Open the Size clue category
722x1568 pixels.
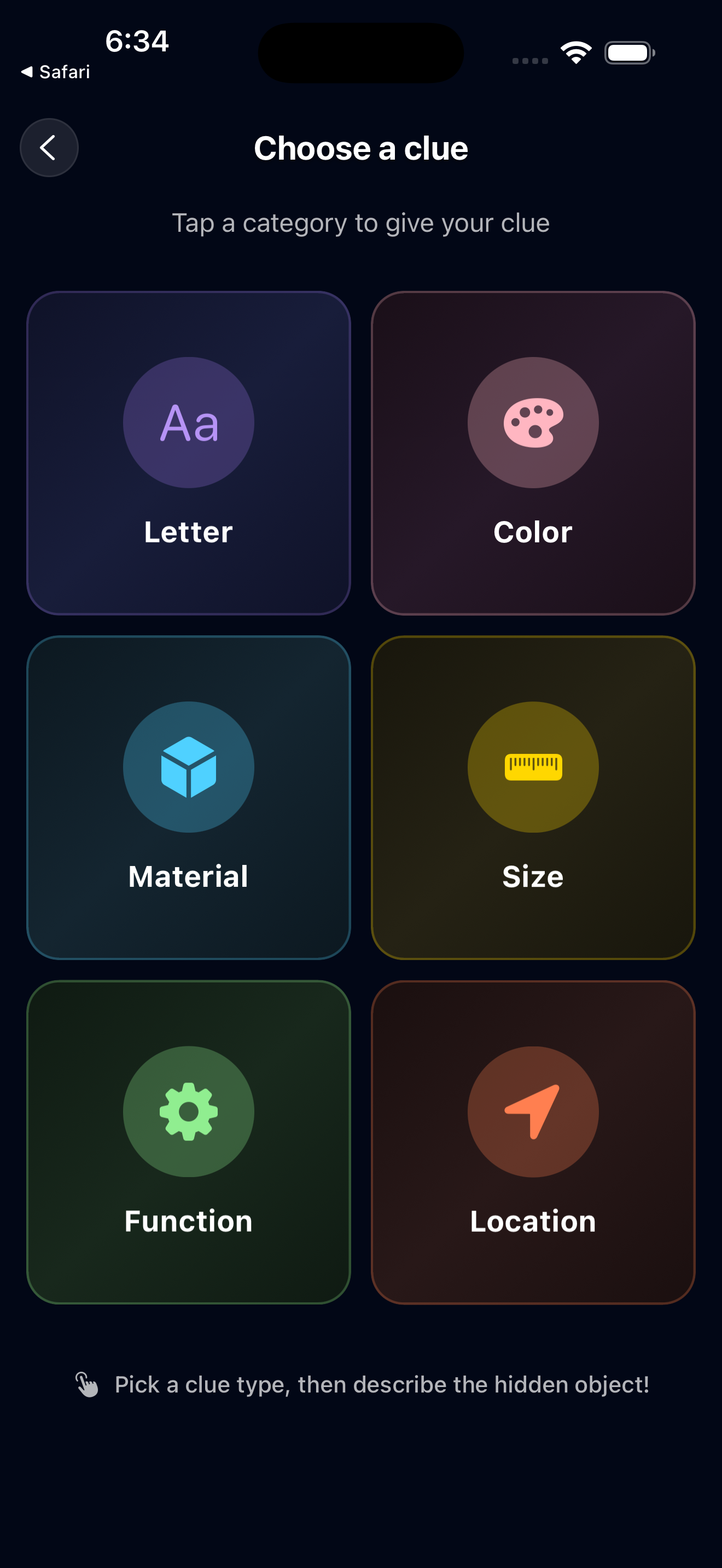(533, 797)
